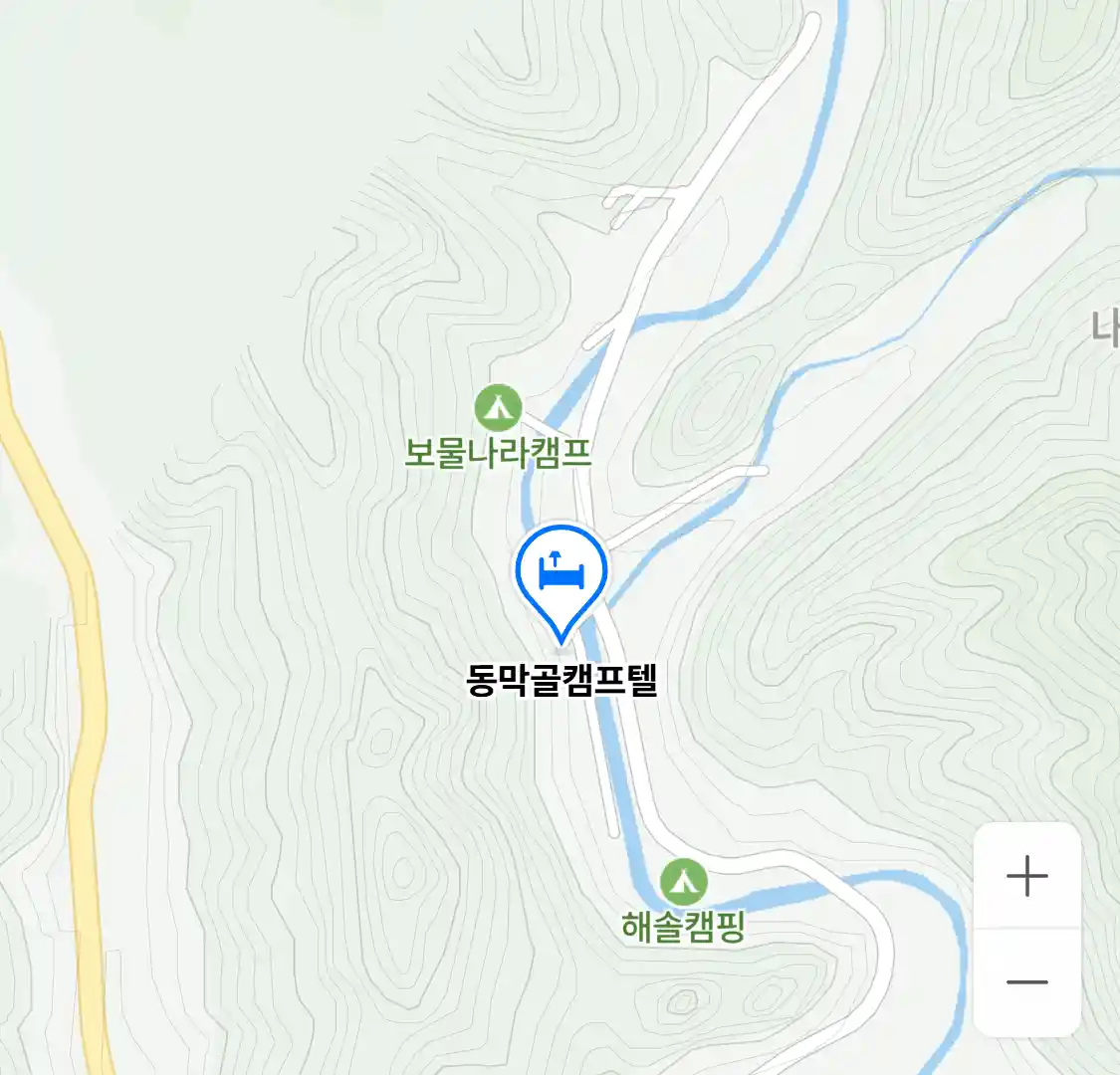This screenshot has width=1120, height=1075.
Task: Zoom out with the minus button
Action: pyautogui.click(x=1026, y=981)
